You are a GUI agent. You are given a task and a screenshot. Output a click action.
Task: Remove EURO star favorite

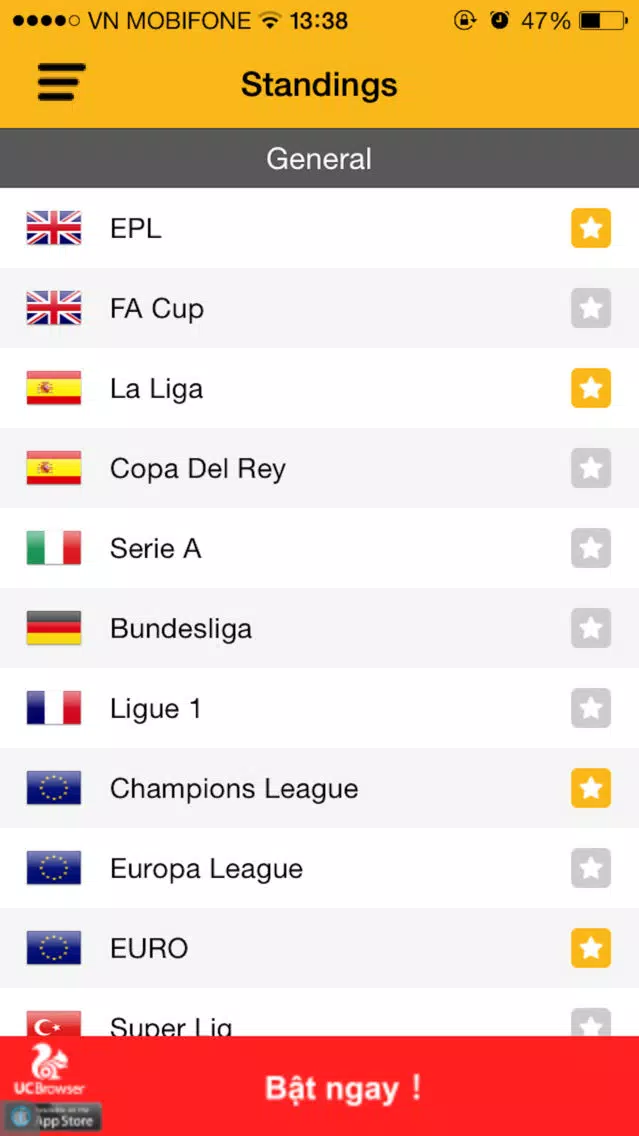click(x=590, y=948)
